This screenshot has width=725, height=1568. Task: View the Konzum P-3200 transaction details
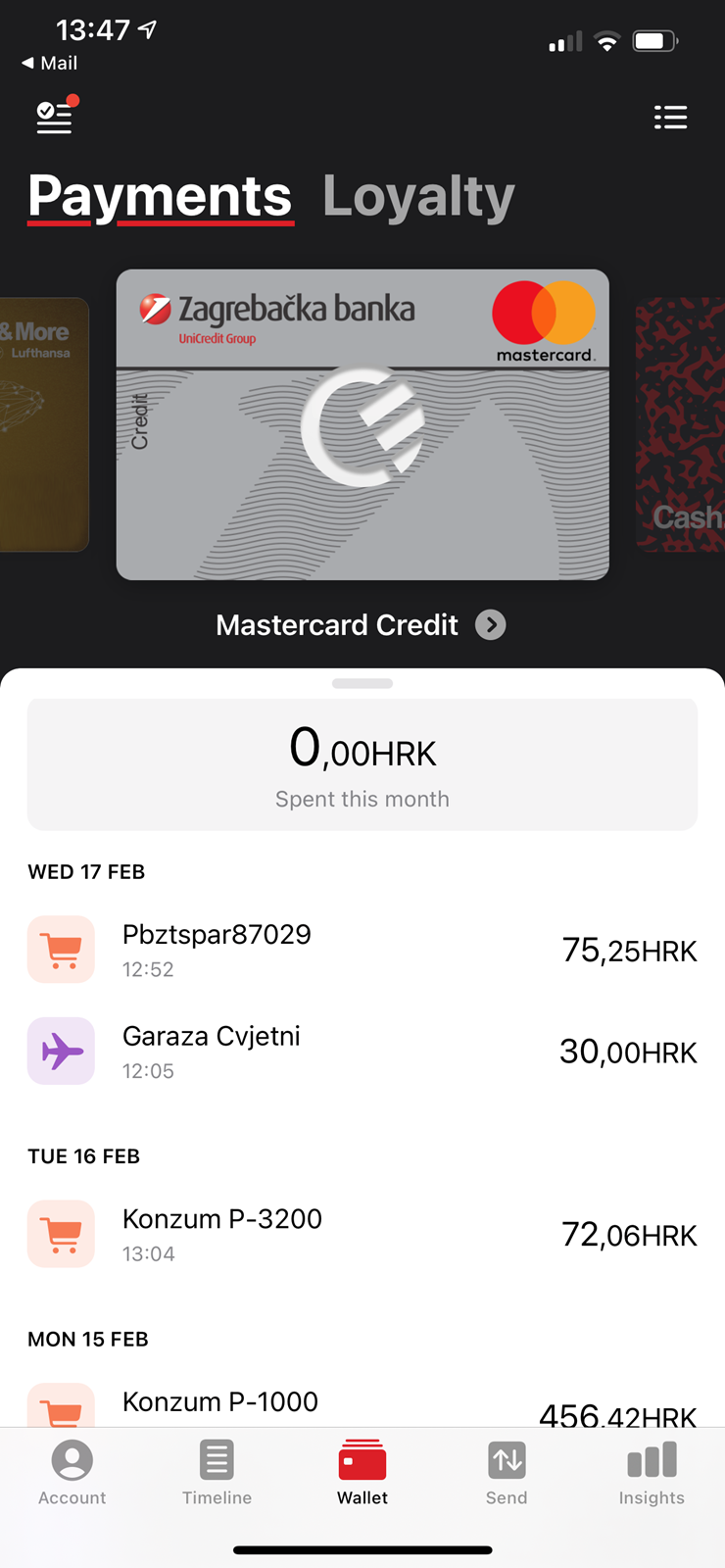[x=362, y=1234]
